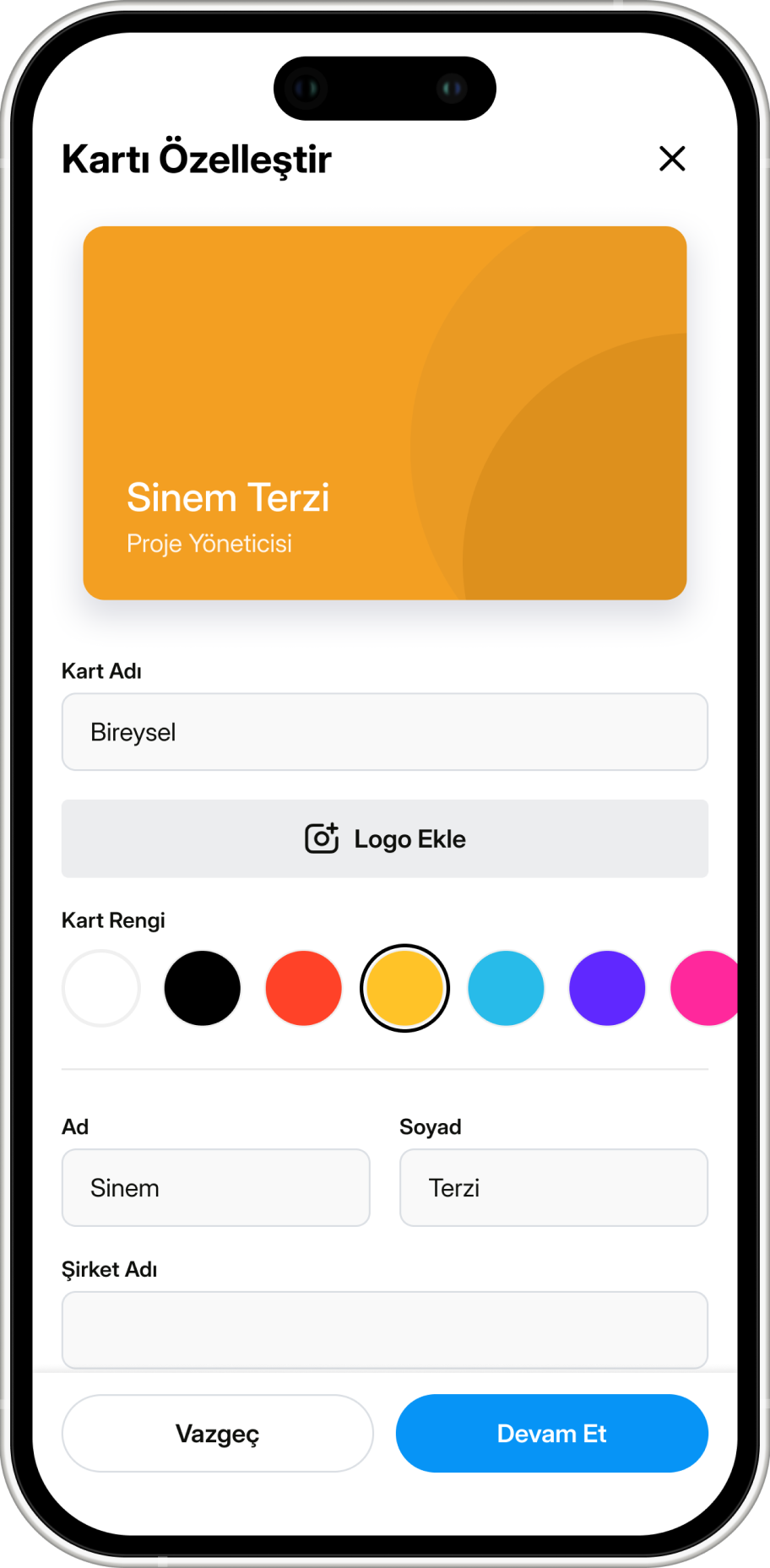Close the Kartı Özelleştir screen
The width and height of the screenshot is (770, 1568).
(672, 159)
